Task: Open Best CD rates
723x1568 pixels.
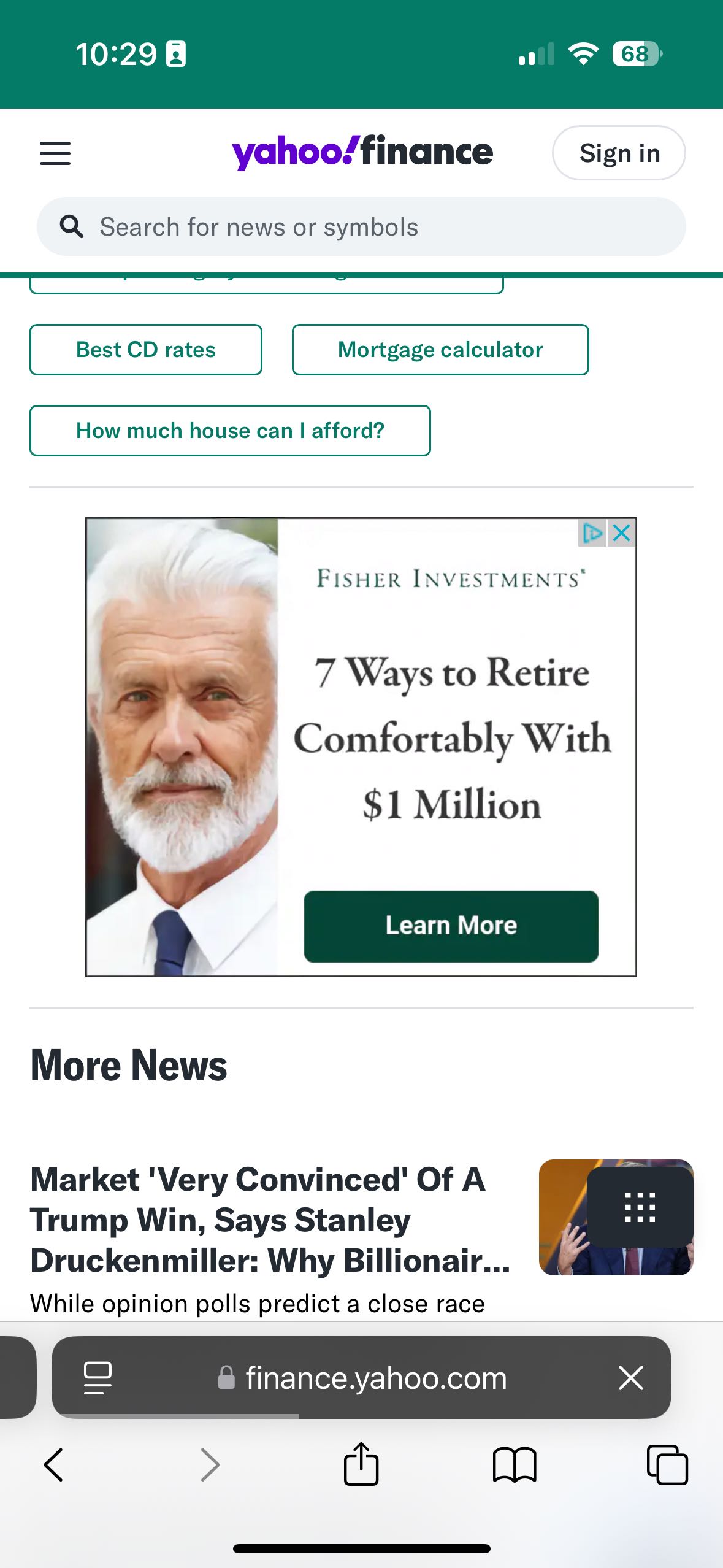Action: click(146, 350)
